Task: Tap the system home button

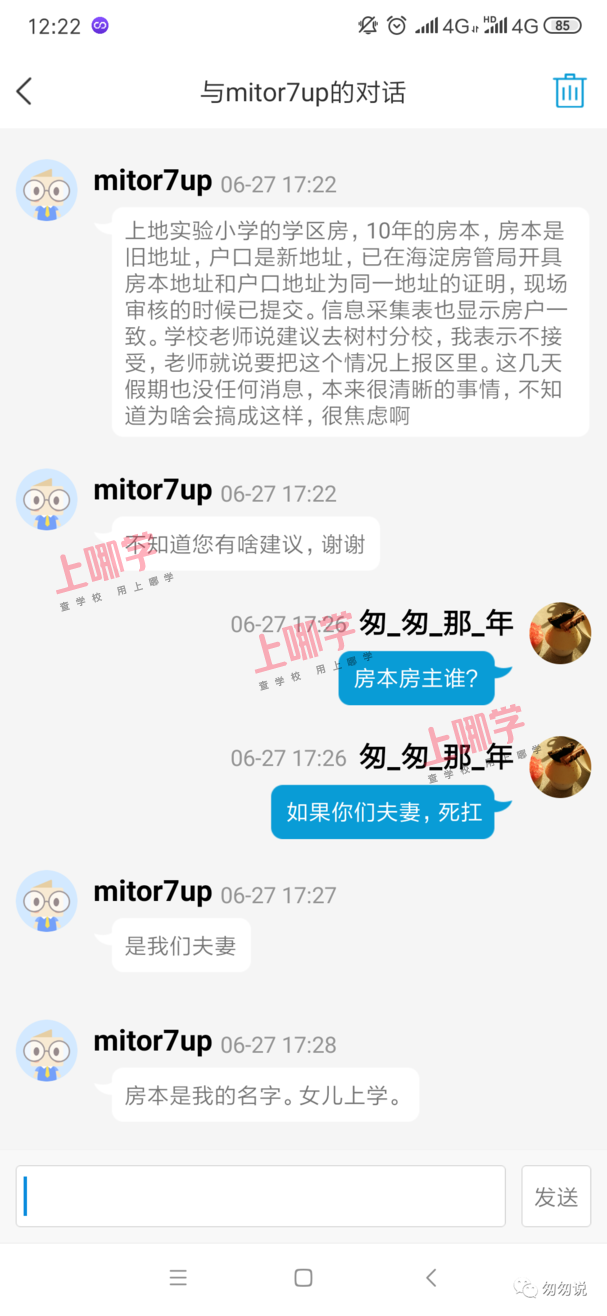Action: click(304, 1277)
